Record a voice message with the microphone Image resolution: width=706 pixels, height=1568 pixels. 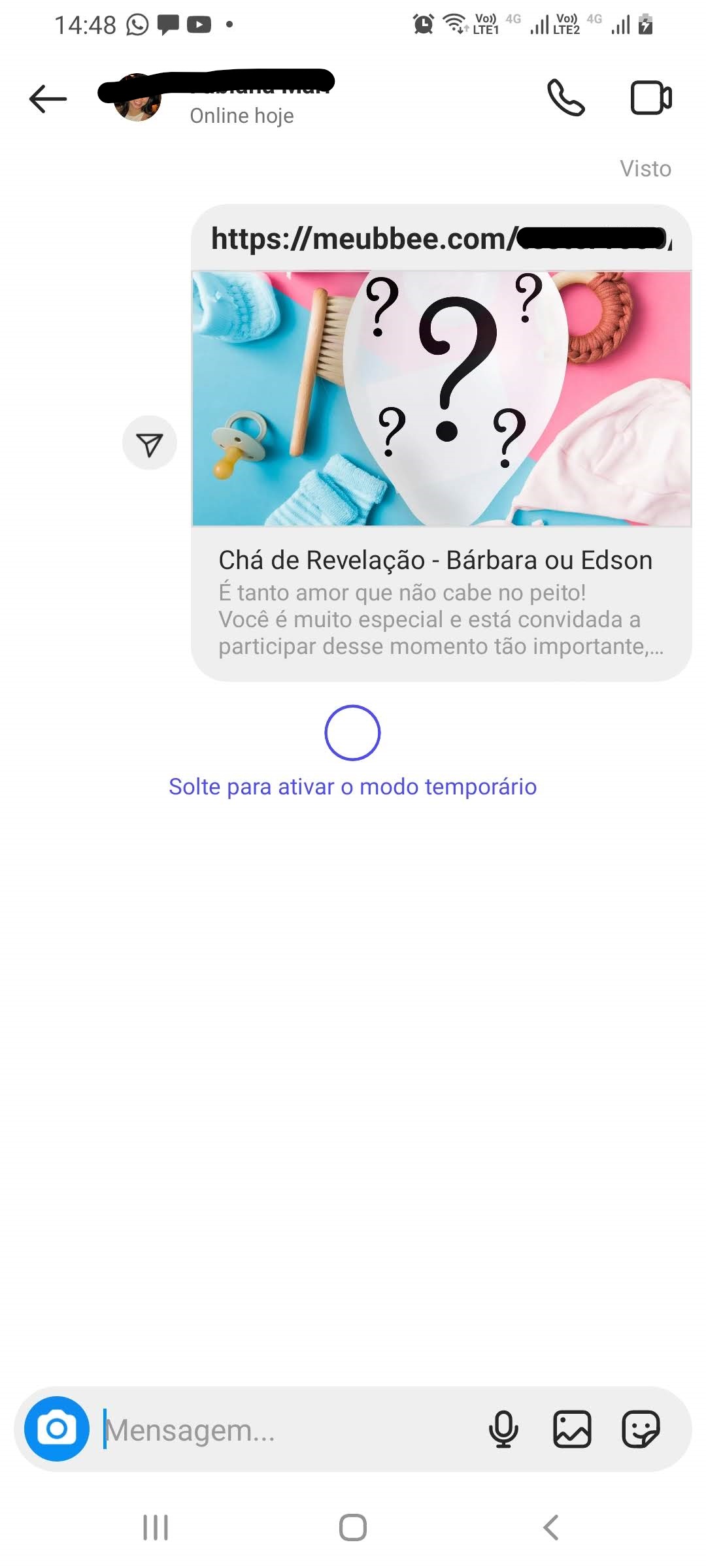tap(503, 1429)
